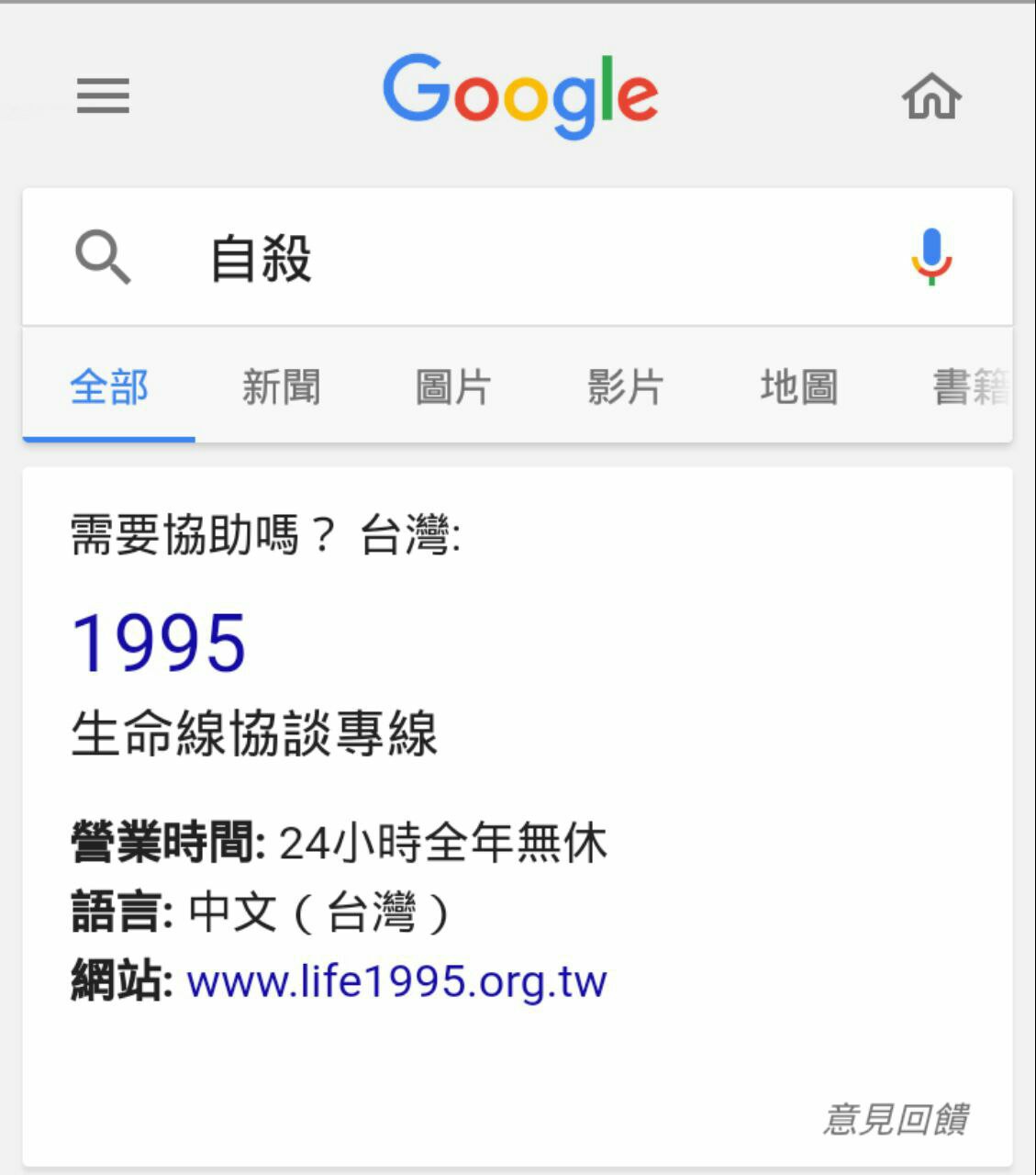This screenshot has width=1036, height=1175.
Task: Switch to the 圖片 tab
Action: pos(453,387)
